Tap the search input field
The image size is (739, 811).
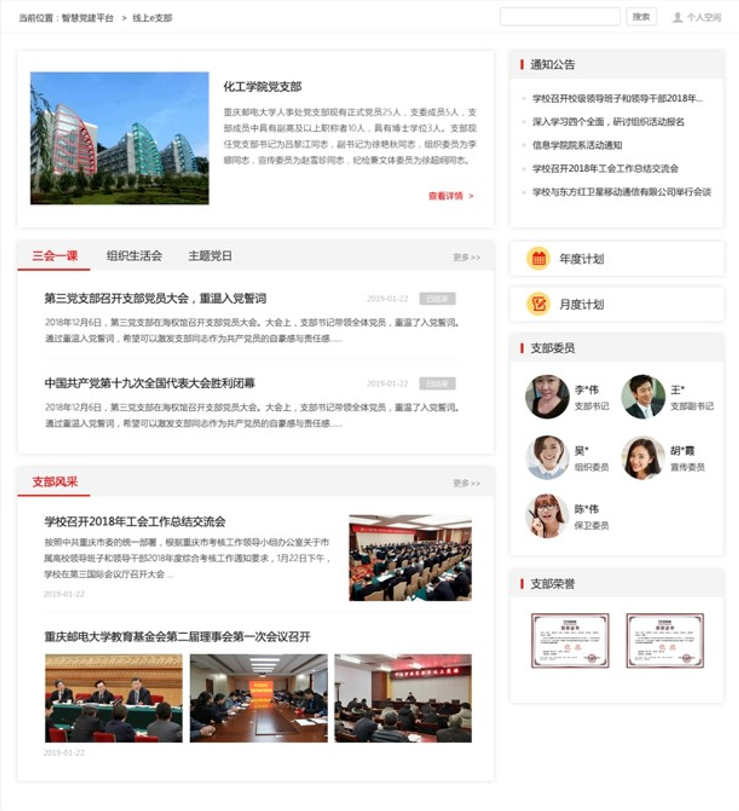[560, 17]
